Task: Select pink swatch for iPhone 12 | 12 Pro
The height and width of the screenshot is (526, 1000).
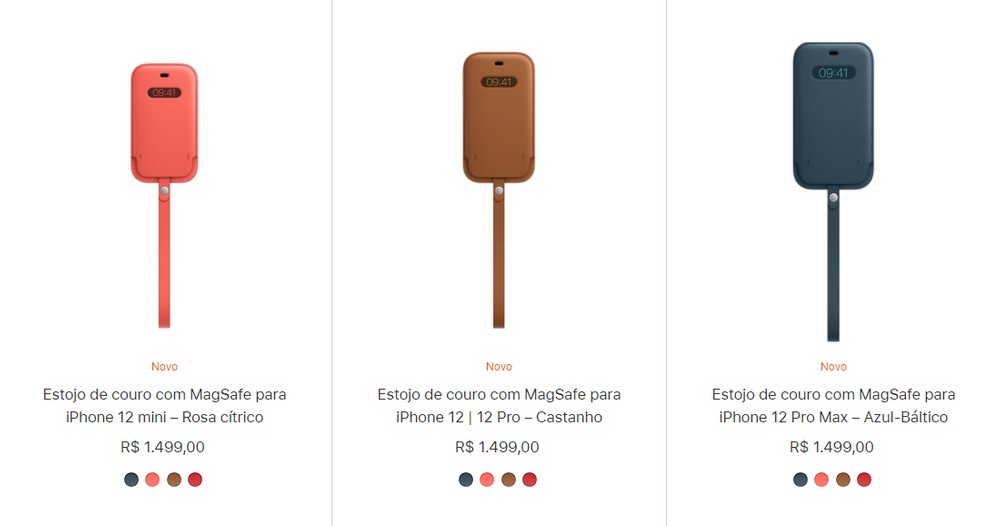Action: pyautogui.click(x=487, y=480)
